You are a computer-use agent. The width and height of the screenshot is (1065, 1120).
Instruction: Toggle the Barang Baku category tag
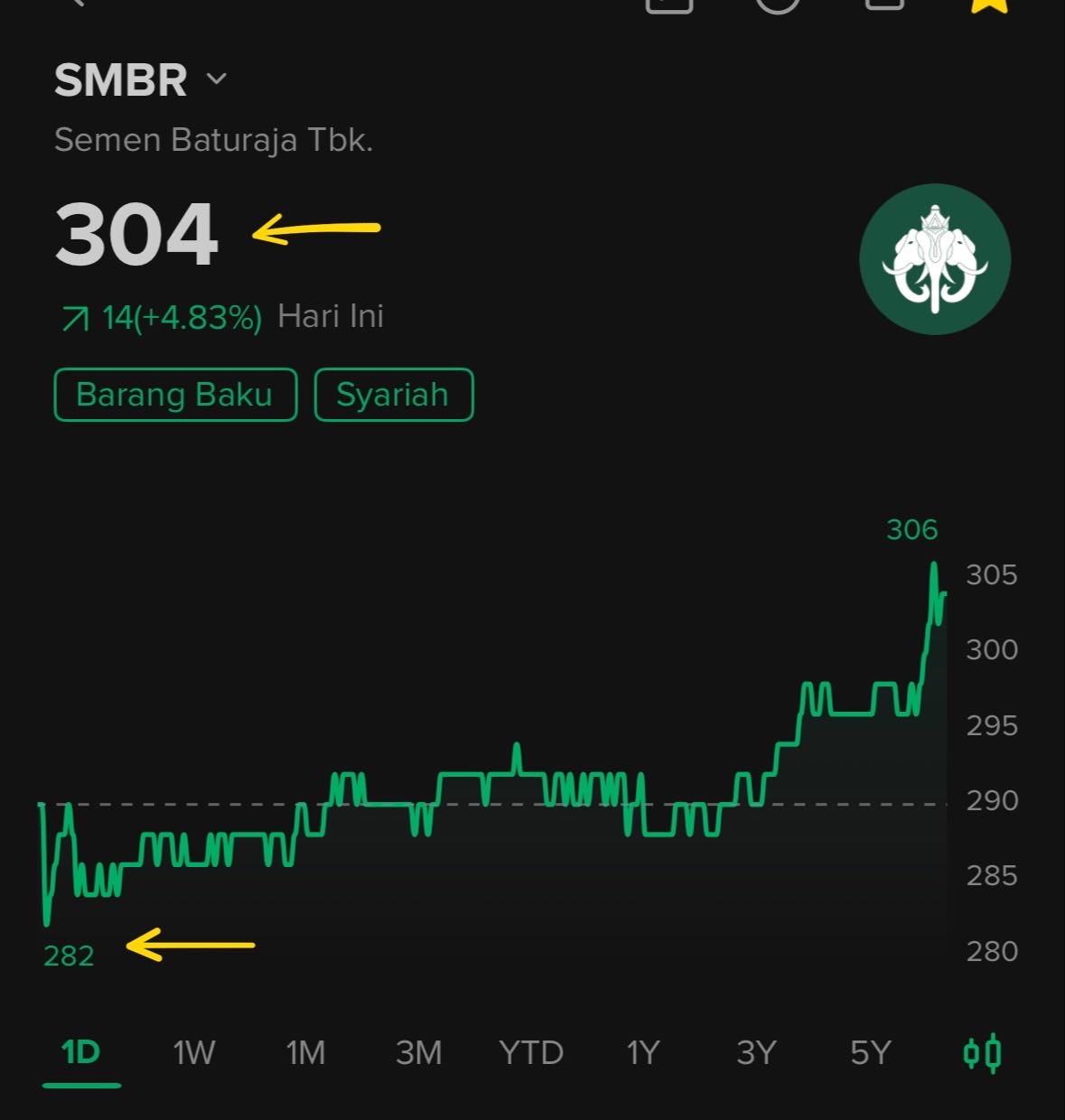174,394
